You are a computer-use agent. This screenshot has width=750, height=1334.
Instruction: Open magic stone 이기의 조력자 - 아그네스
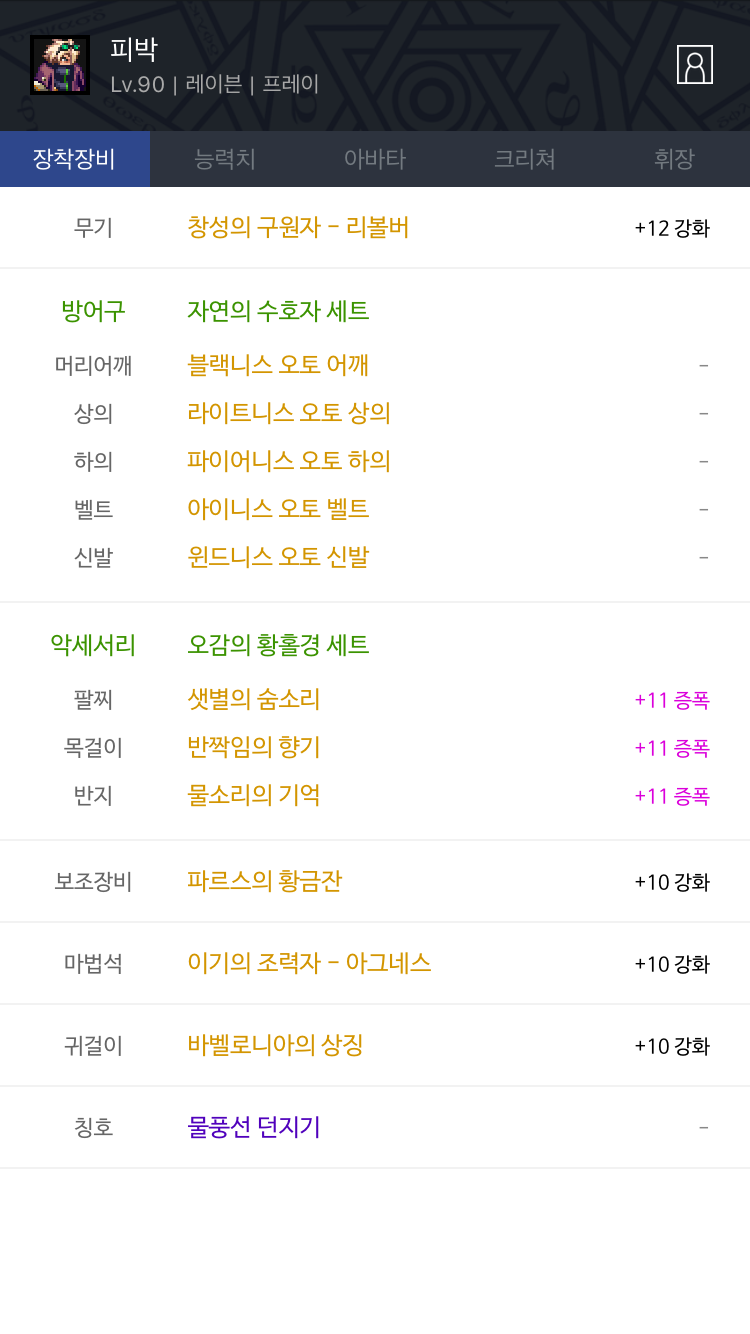click(309, 963)
